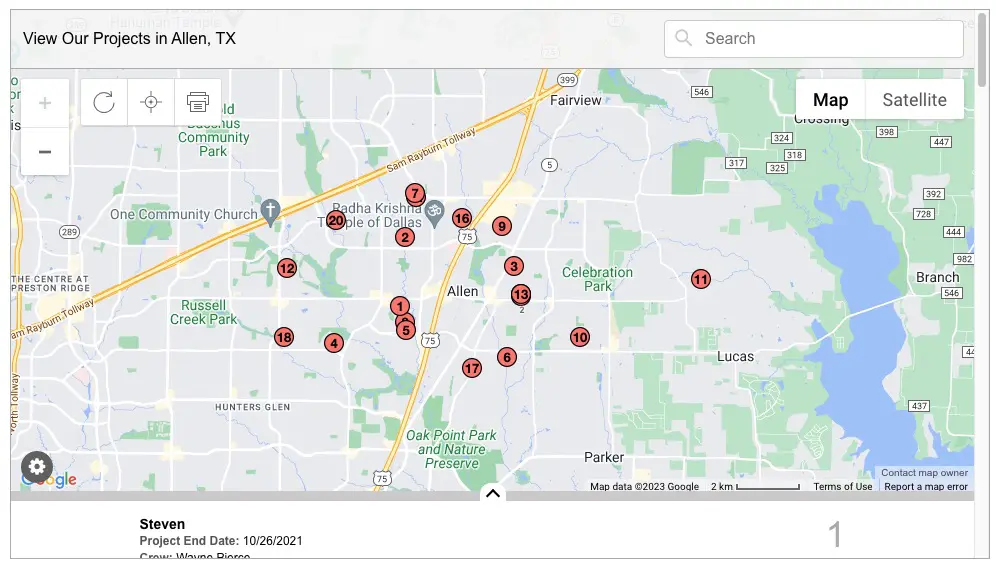
Task: Reset the map view with refresh icon
Action: pyautogui.click(x=104, y=102)
